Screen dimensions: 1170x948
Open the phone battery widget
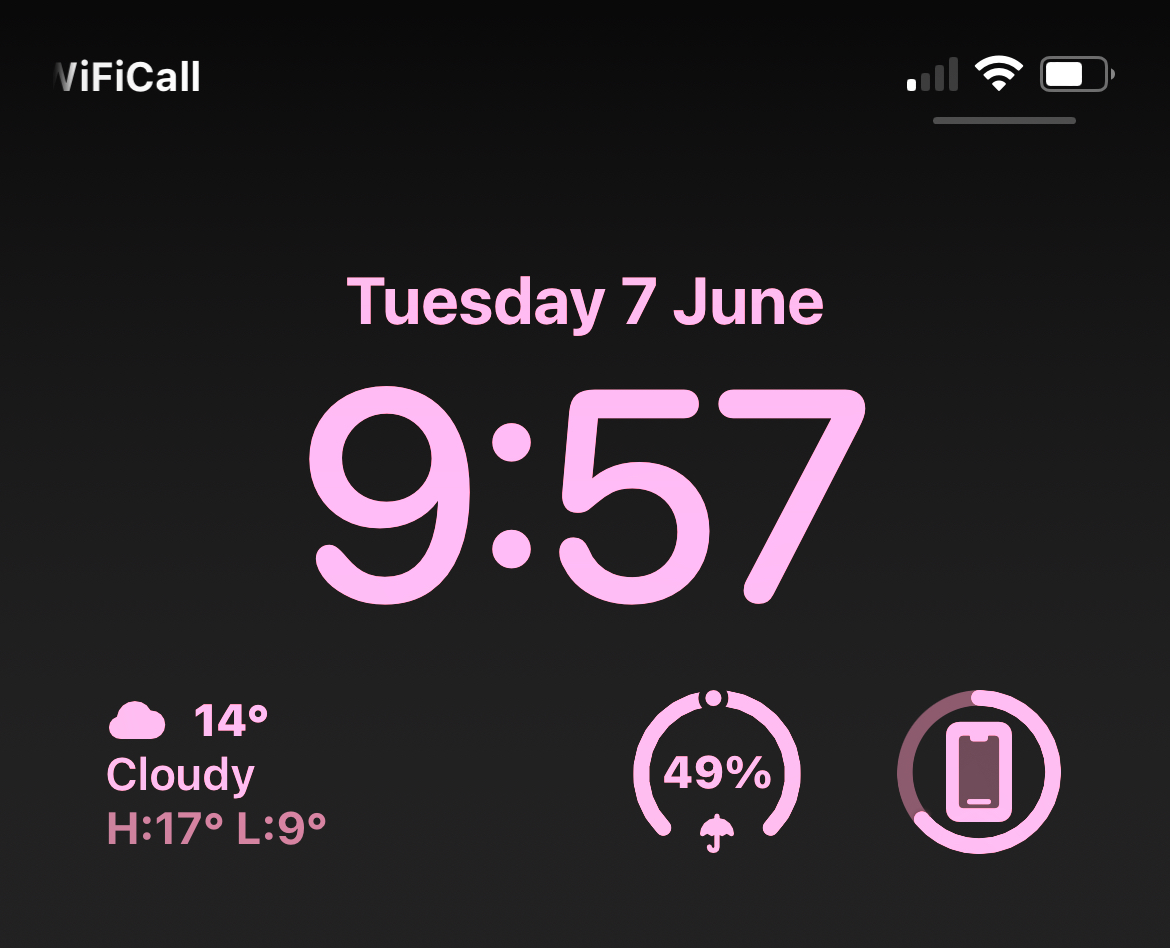(978, 772)
